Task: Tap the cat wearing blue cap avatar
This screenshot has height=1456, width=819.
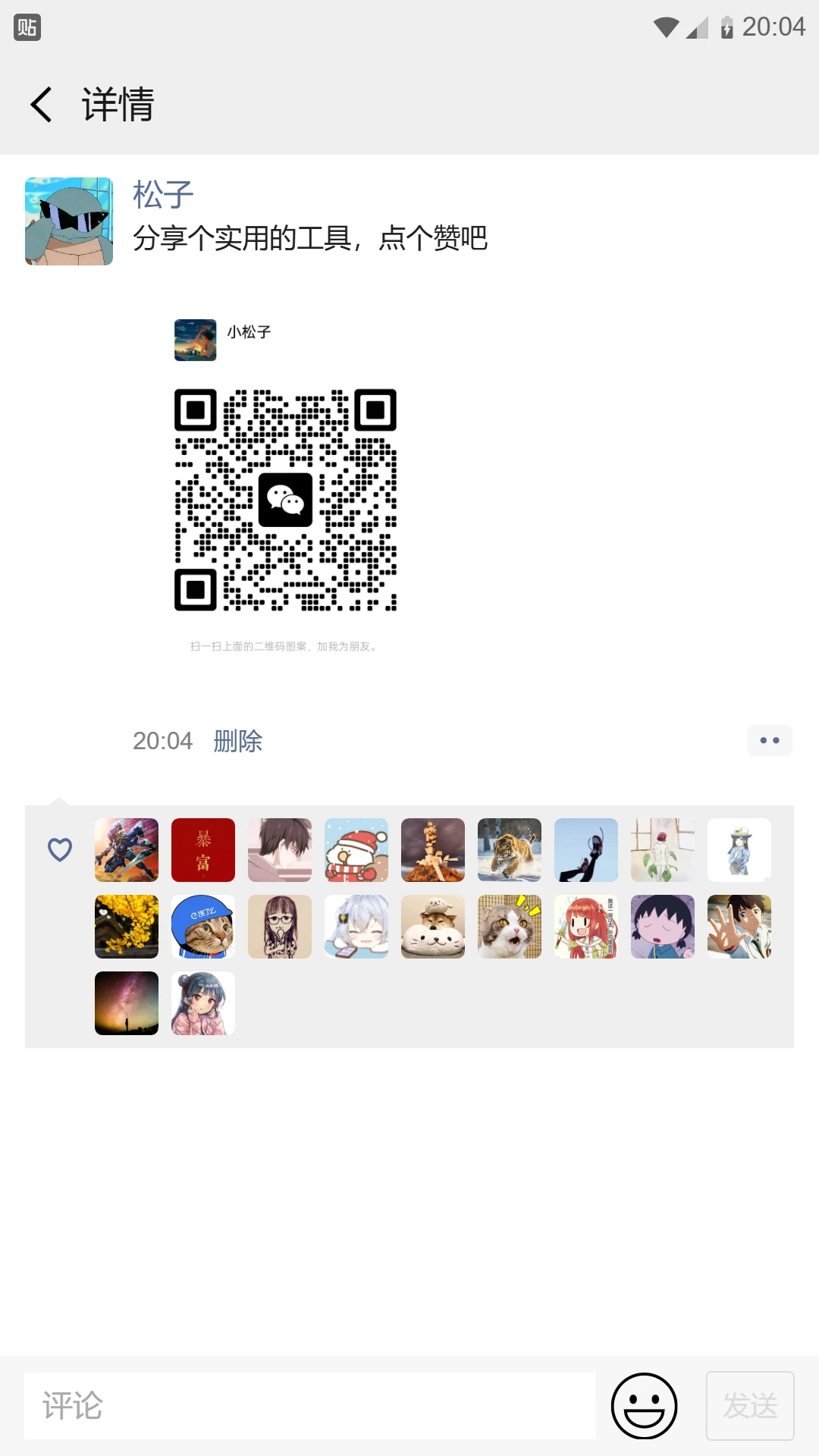Action: (202, 926)
